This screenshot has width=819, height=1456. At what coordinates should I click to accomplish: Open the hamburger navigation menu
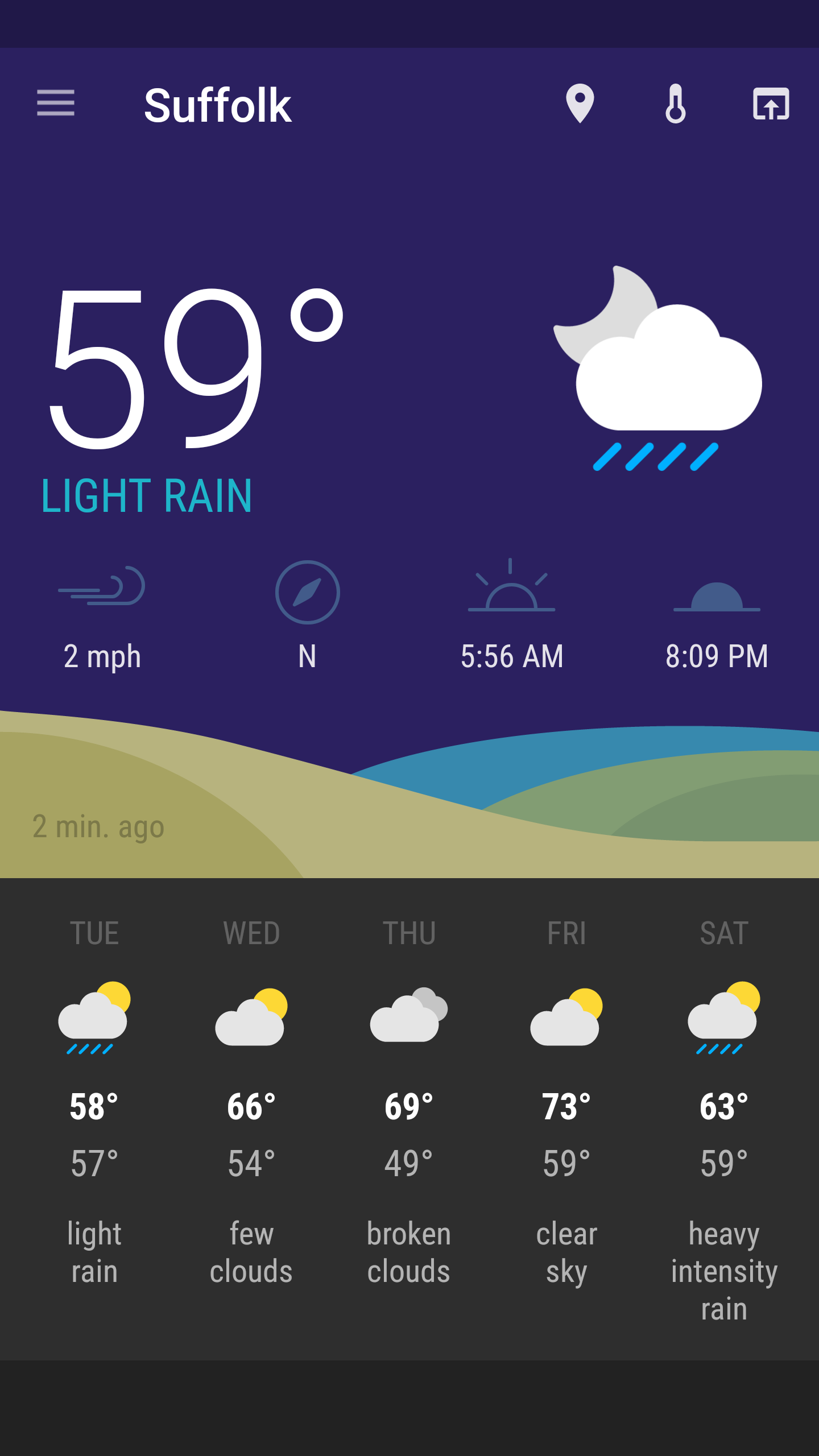pyautogui.click(x=56, y=103)
